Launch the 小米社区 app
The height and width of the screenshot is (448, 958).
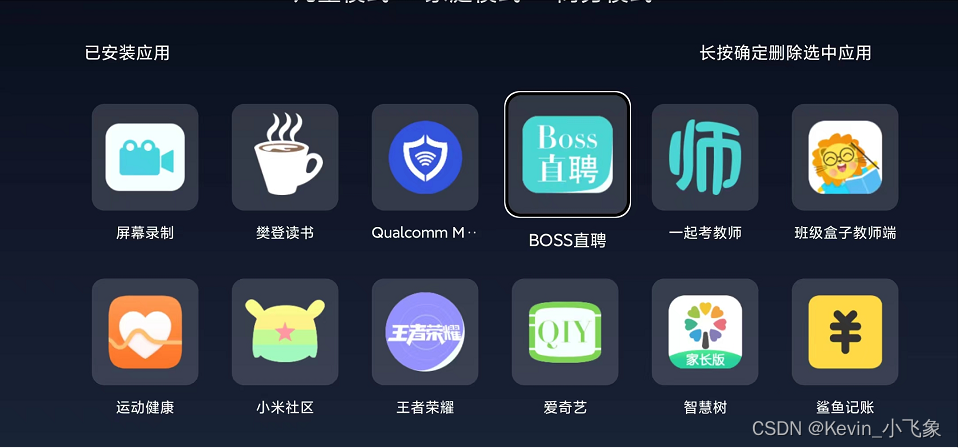click(x=285, y=332)
